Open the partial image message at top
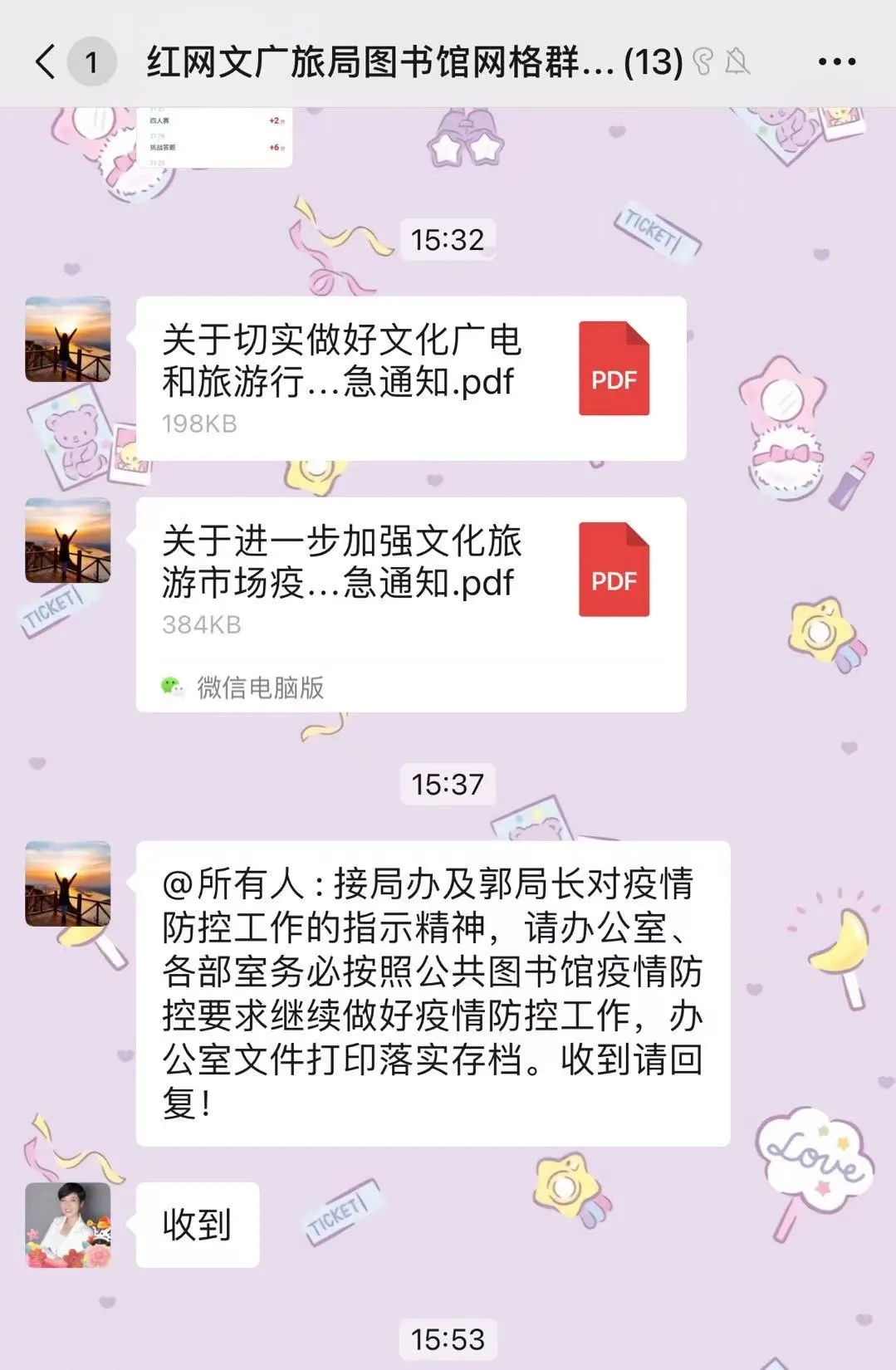The height and width of the screenshot is (1370, 896). 215,138
